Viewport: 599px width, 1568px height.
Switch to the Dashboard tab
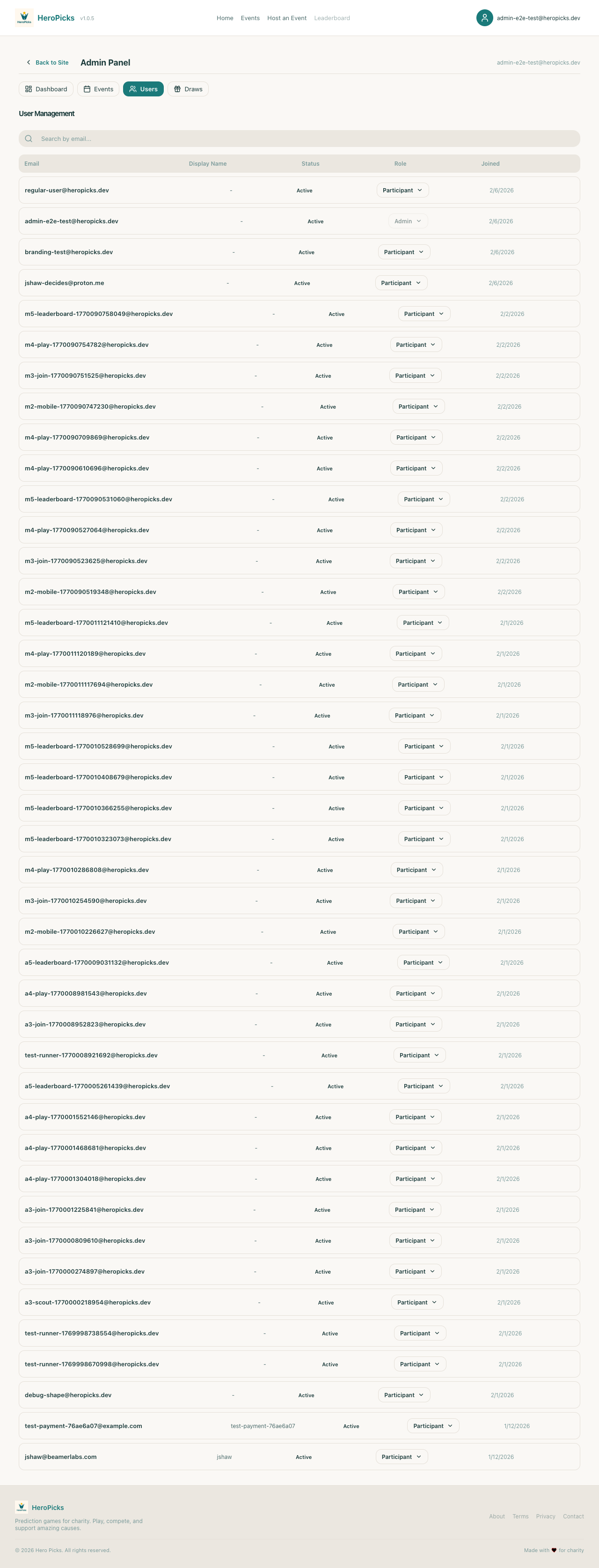point(46,89)
